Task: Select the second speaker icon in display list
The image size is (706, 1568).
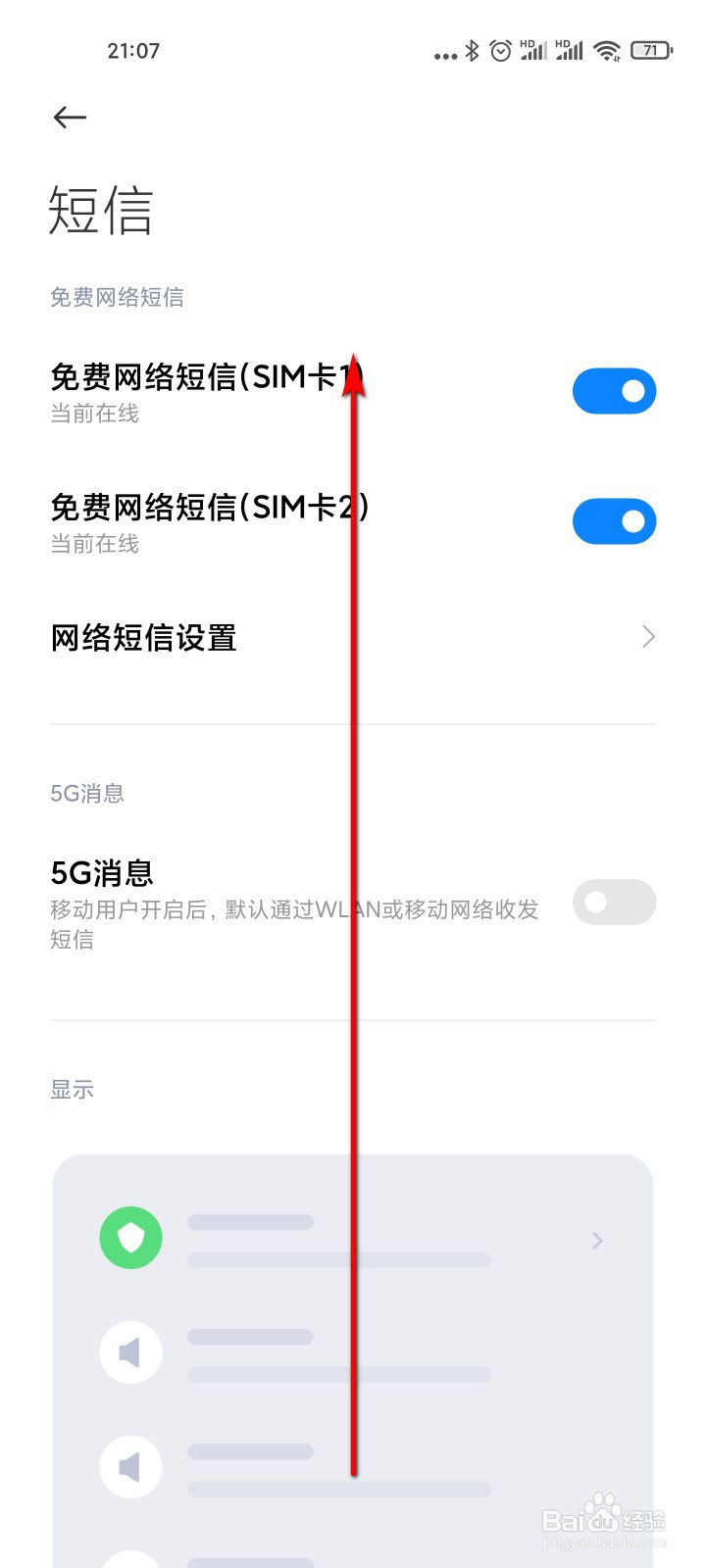Action: click(x=130, y=1466)
